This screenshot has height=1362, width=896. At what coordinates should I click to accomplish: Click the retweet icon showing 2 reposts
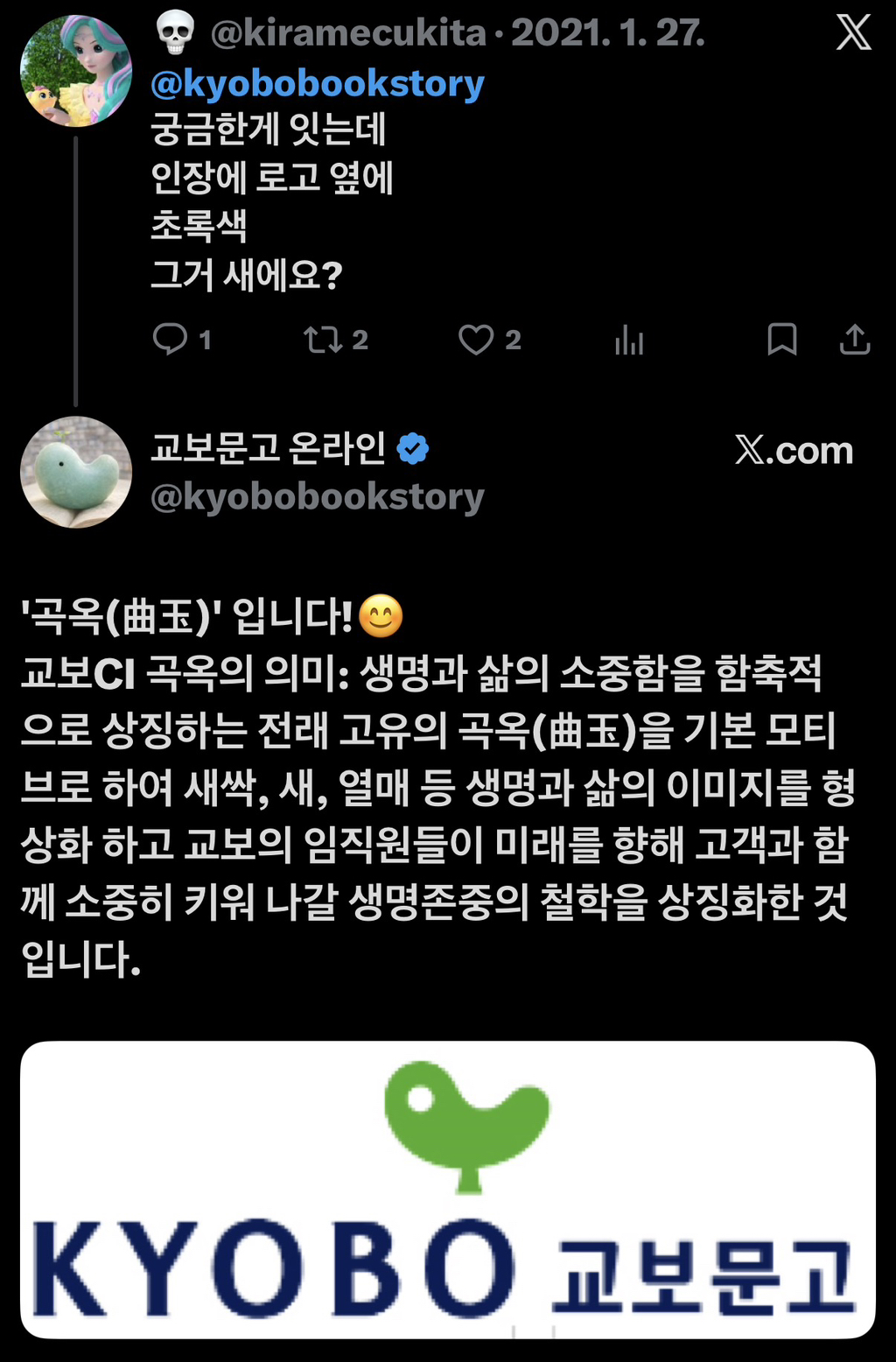tap(325, 341)
